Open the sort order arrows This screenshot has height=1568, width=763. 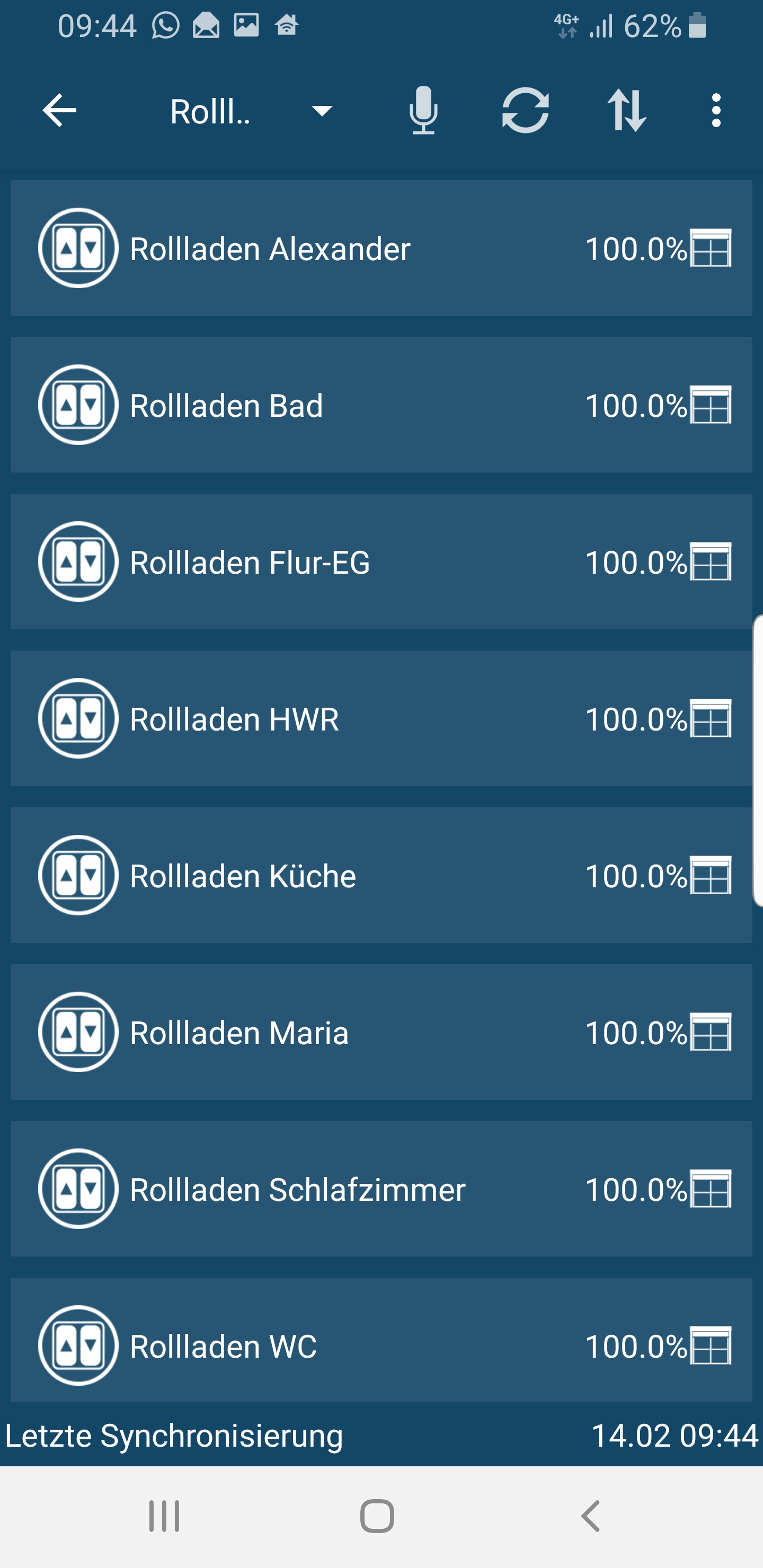[627, 111]
